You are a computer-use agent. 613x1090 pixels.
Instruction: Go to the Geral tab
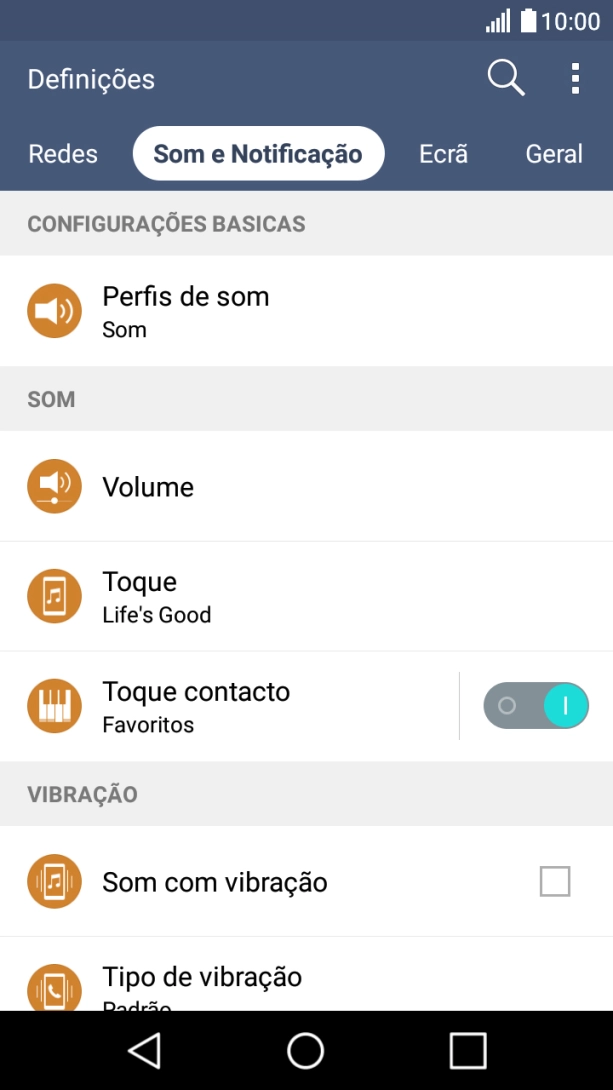click(554, 154)
